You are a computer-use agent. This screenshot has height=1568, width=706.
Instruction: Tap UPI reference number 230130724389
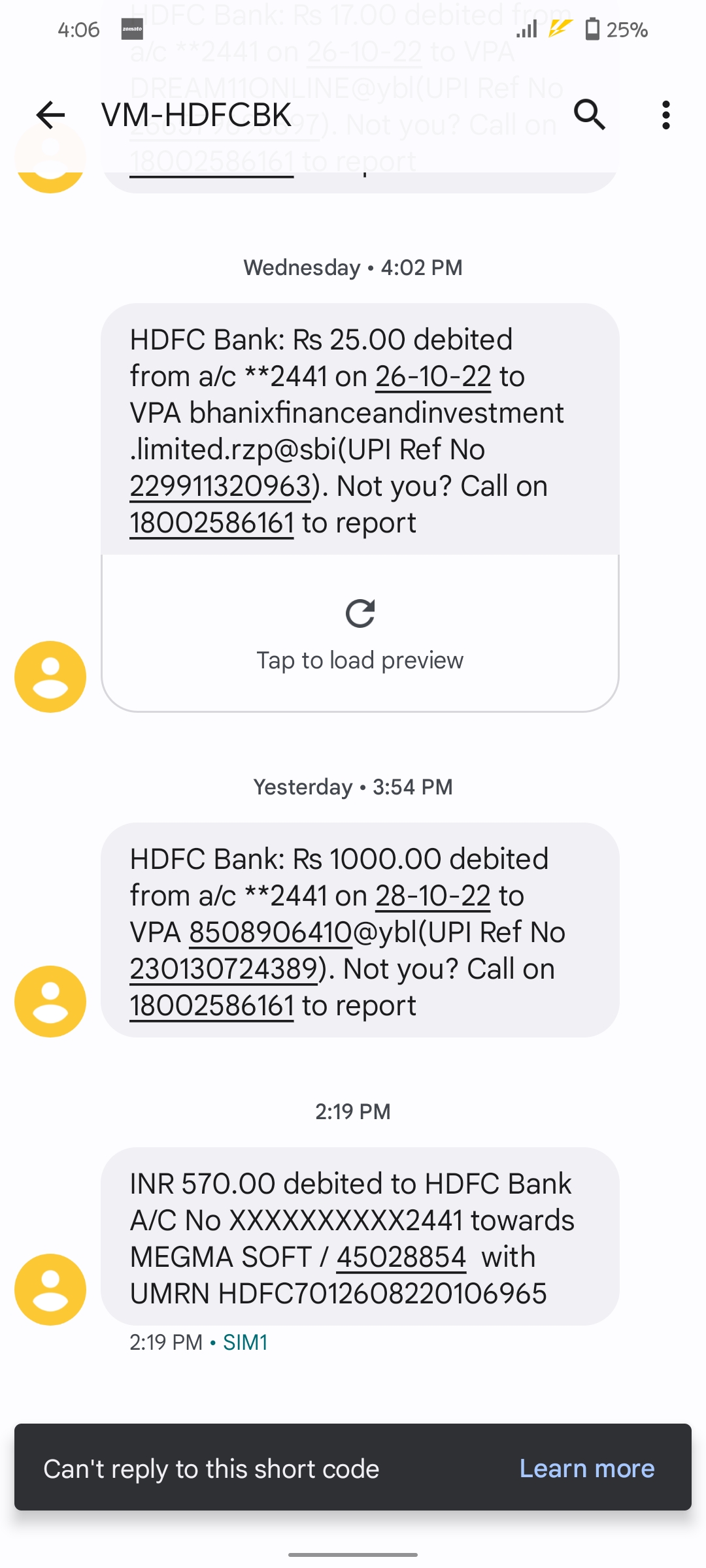coord(224,969)
